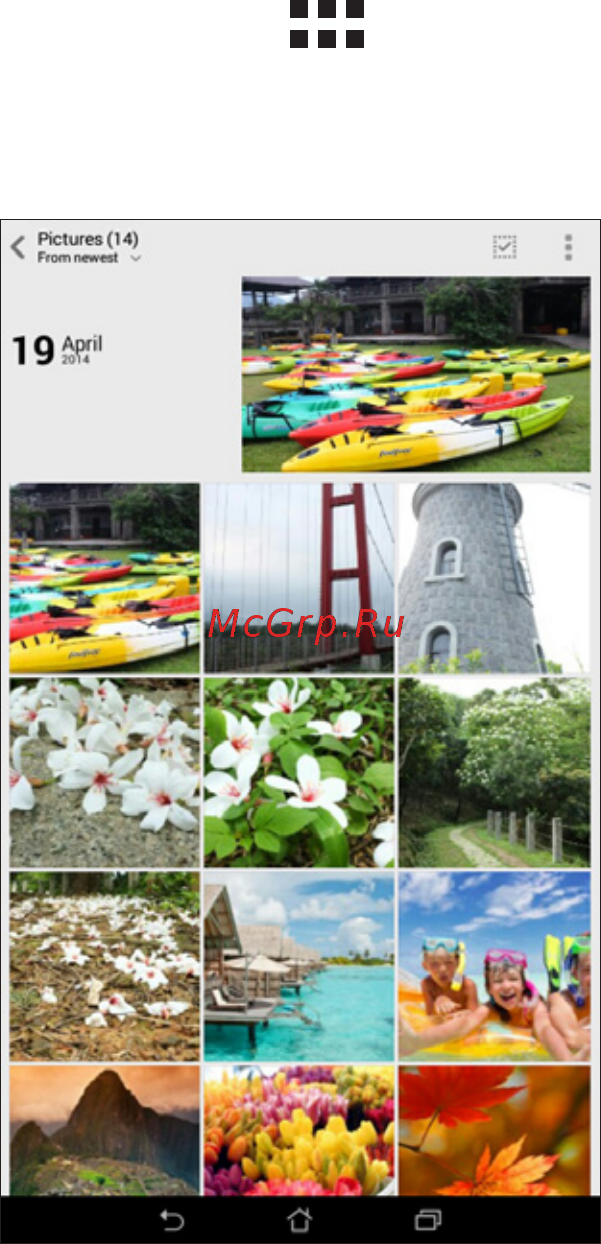The image size is (601, 1244).
Task: Open the red suspension bridge photo
Action: pyautogui.click(x=299, y=577)
